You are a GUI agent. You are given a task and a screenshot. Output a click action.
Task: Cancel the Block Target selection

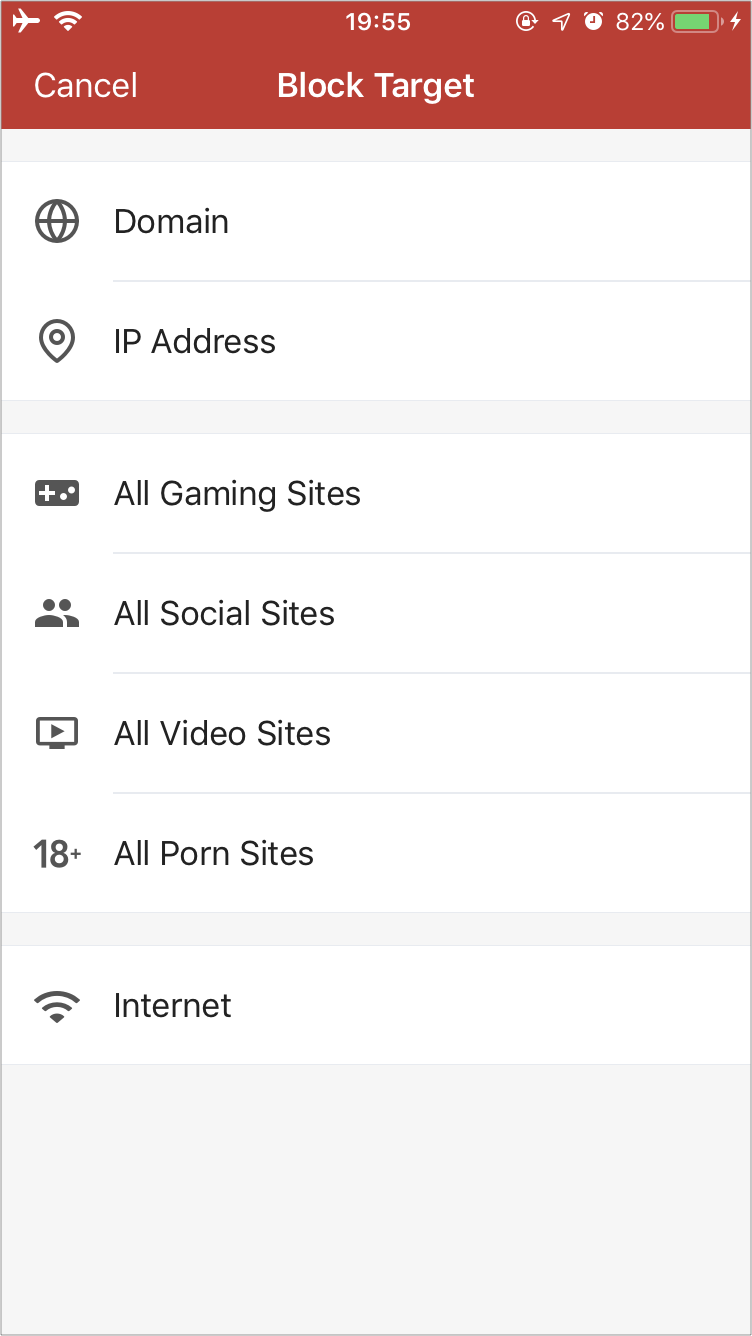(86, 86)
